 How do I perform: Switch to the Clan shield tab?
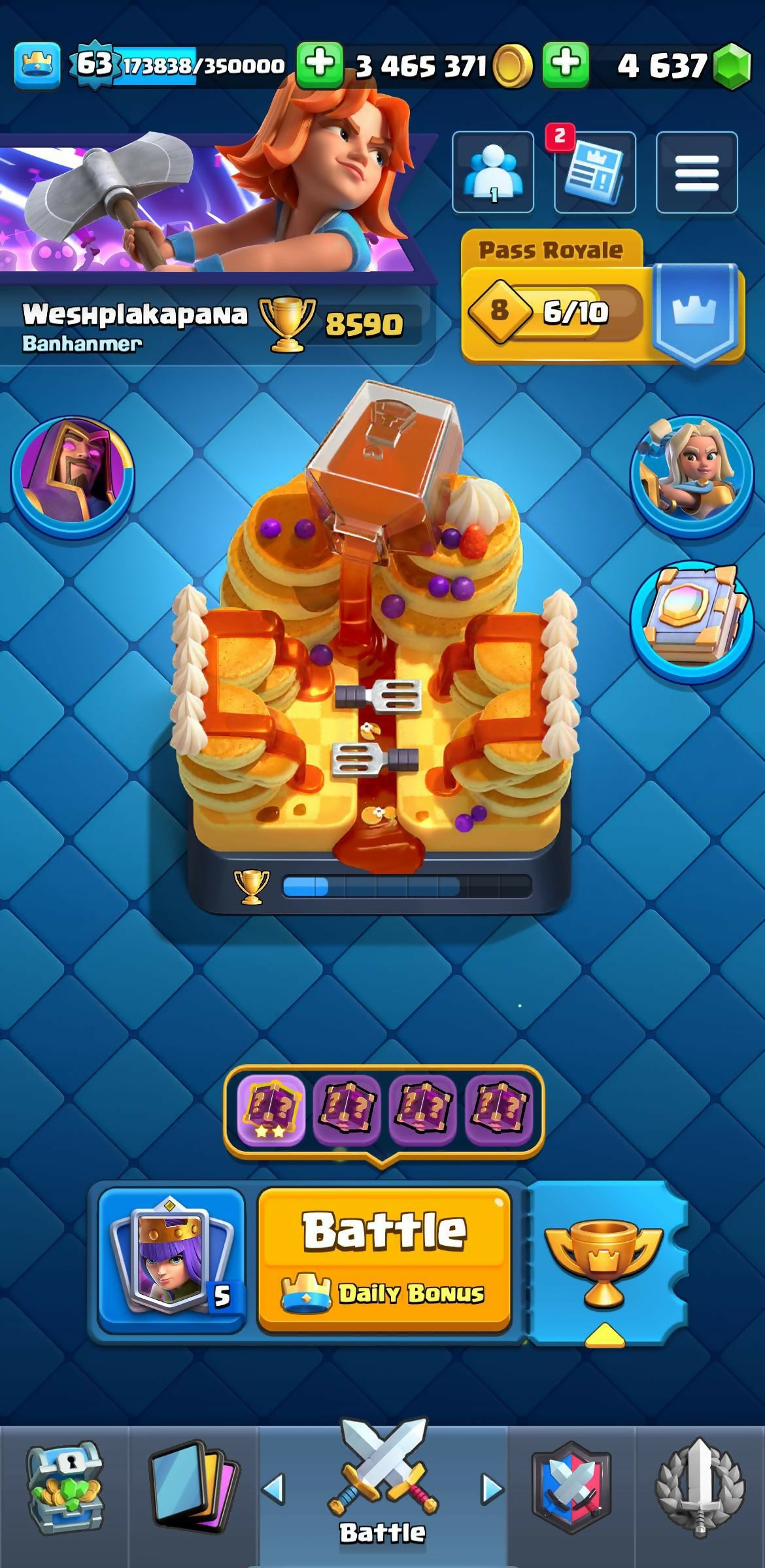[571, 1497]
